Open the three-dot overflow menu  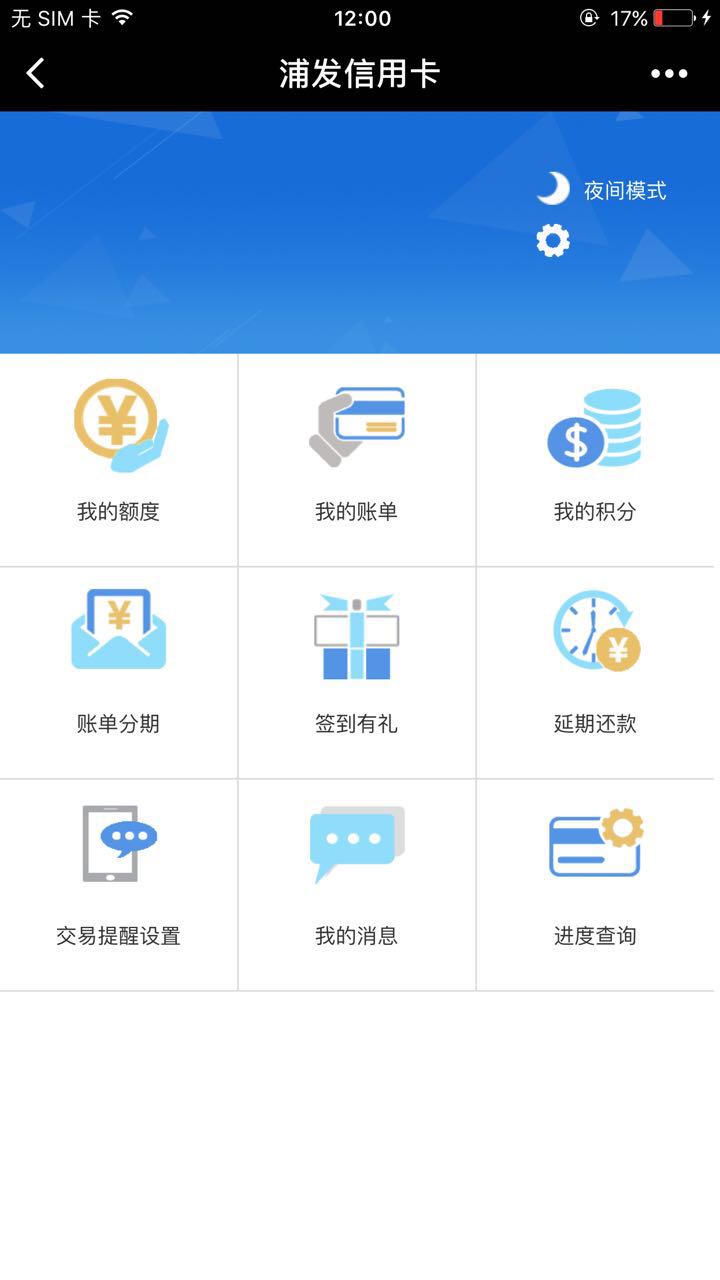tap(669, 73)
